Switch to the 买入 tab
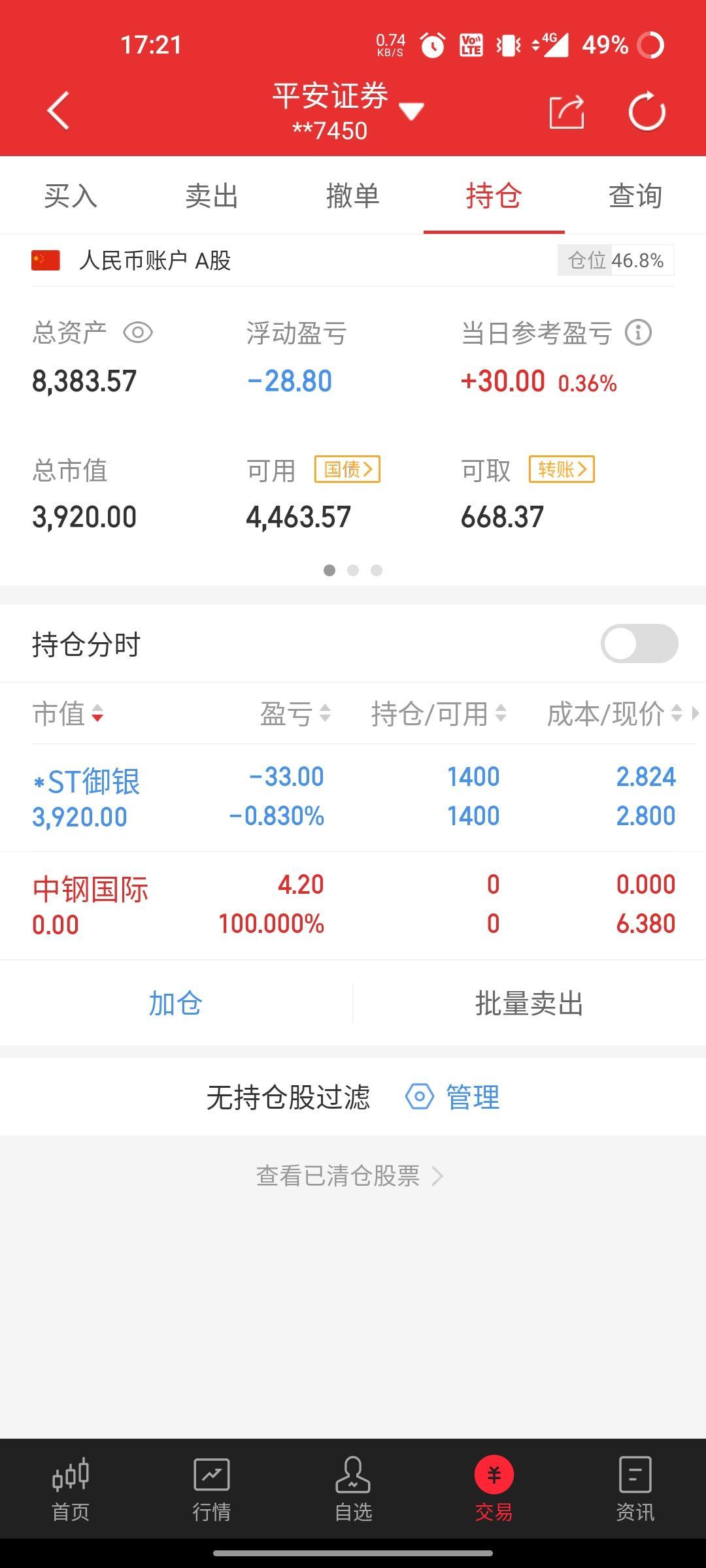 pos(71,195)
